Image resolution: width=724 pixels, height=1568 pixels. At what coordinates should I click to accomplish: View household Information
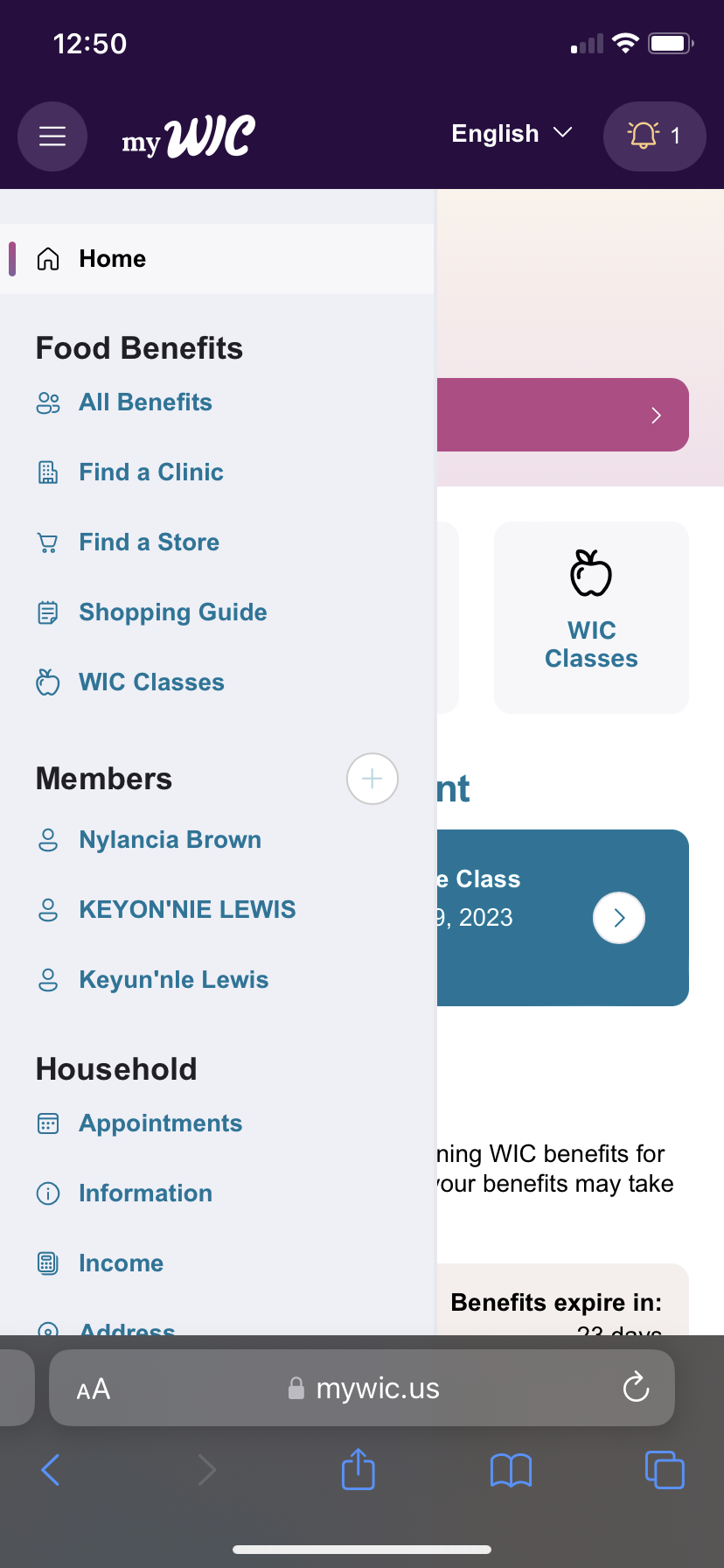click(x=145, y=1193)
